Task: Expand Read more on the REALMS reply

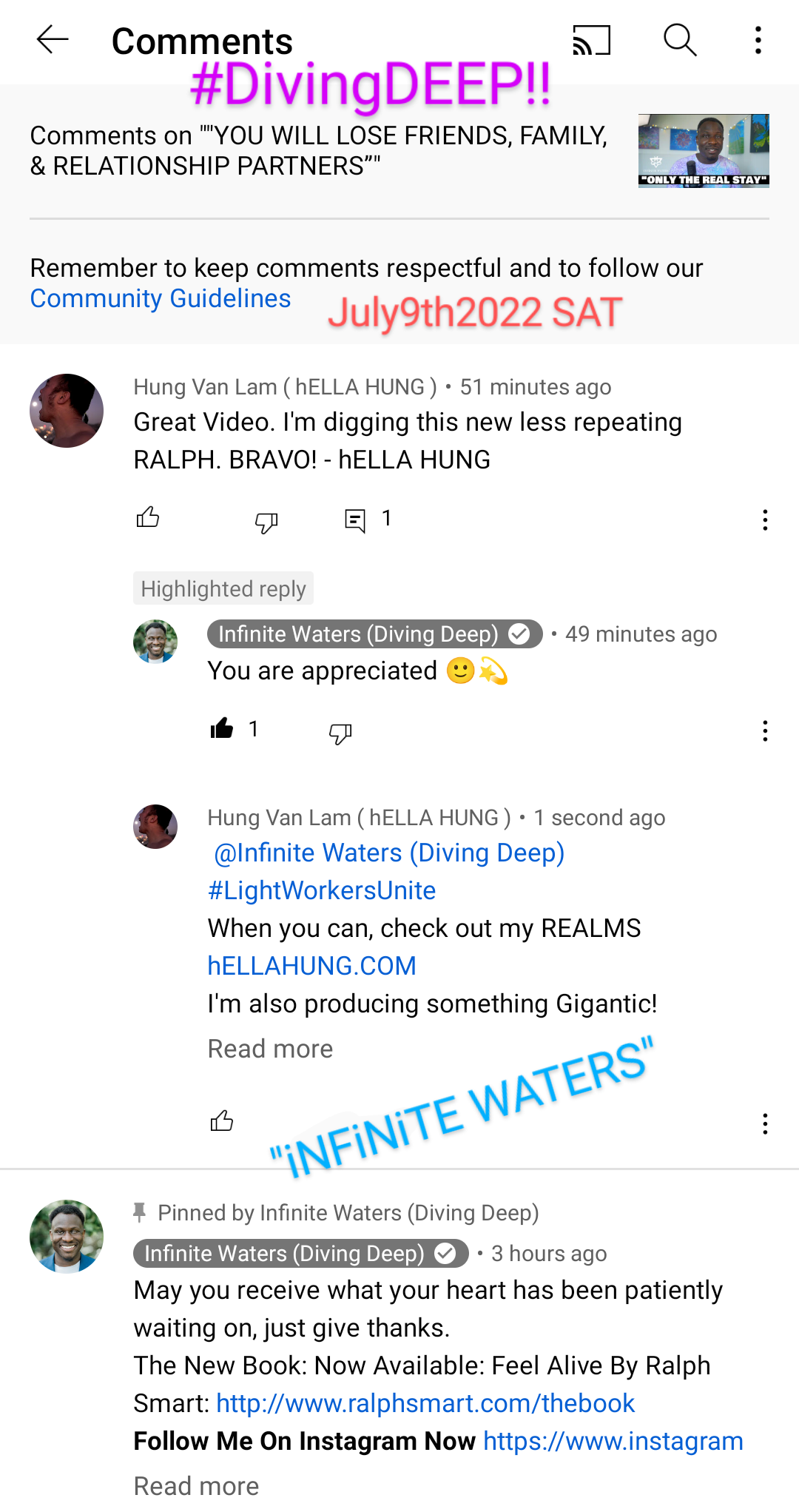Action: (270, 1049)
